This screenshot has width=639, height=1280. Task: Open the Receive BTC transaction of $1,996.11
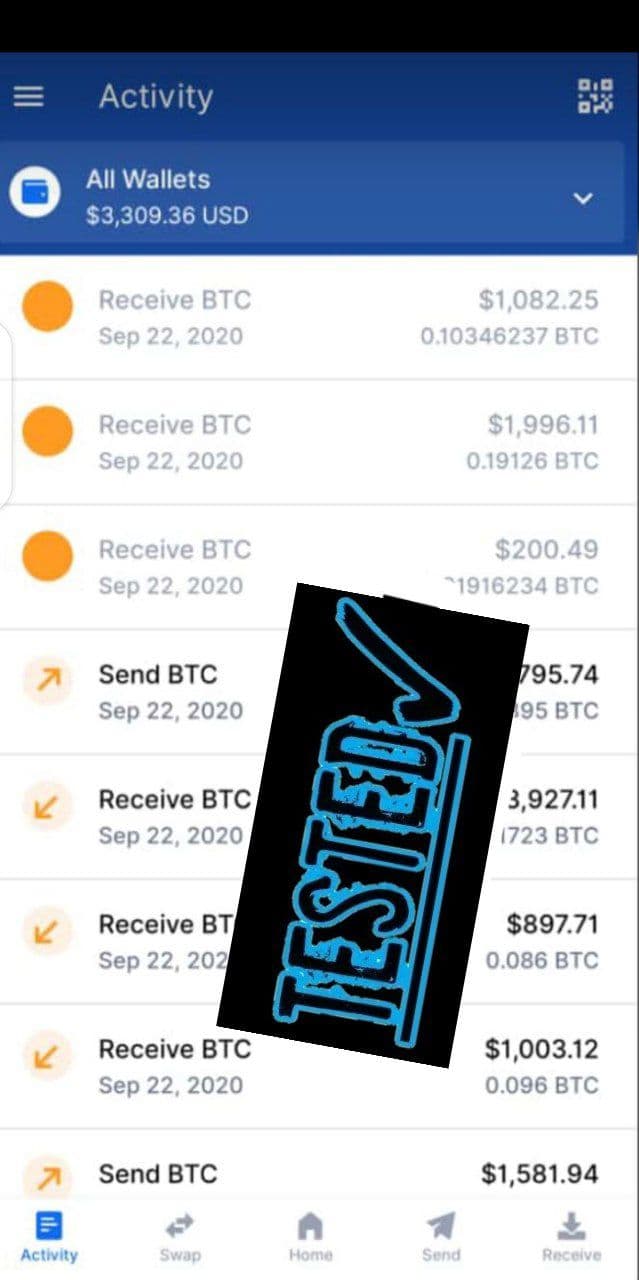(319, 442)
